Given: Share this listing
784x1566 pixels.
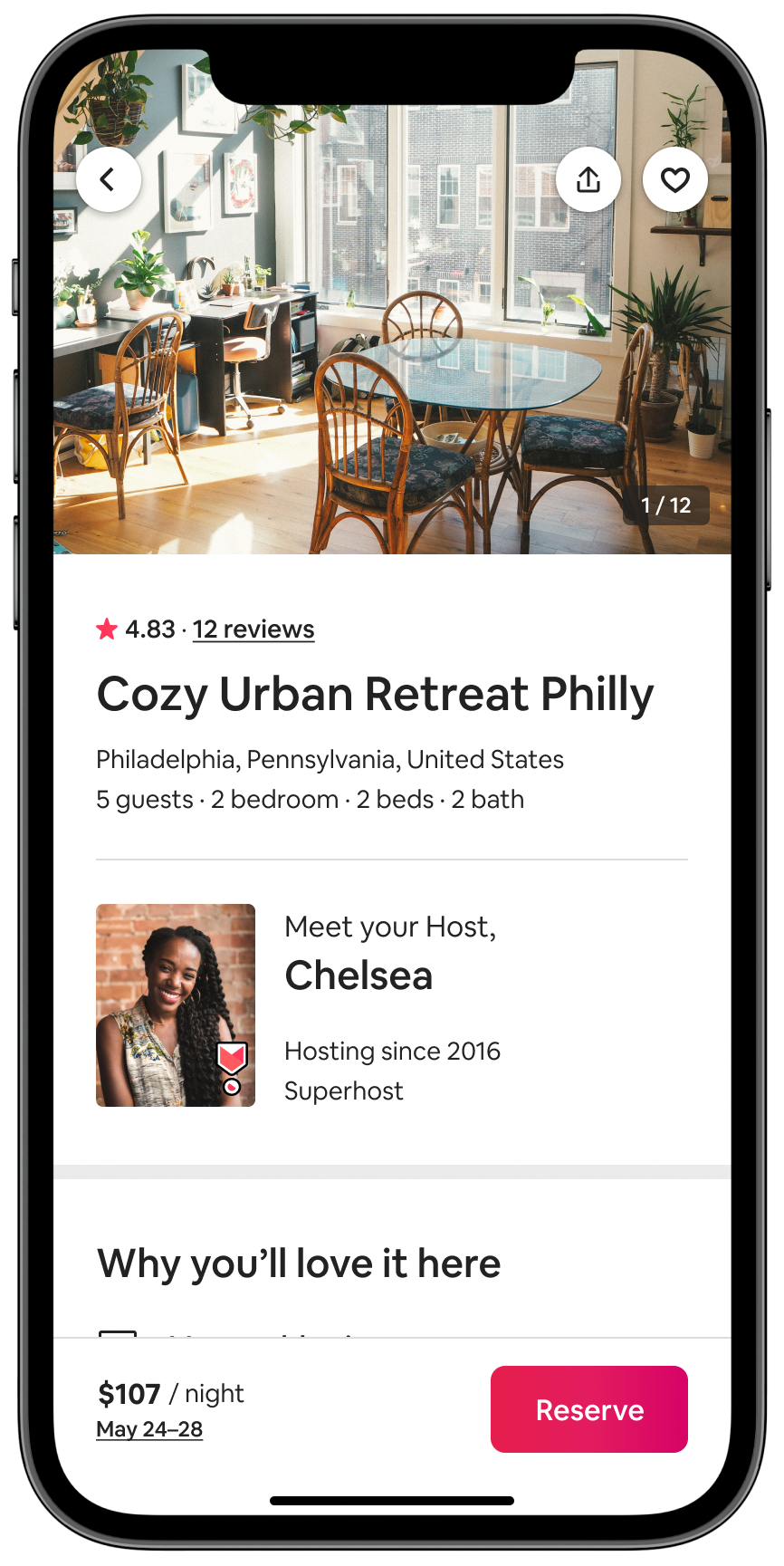Looking at the screenshot, I should 588,179.
